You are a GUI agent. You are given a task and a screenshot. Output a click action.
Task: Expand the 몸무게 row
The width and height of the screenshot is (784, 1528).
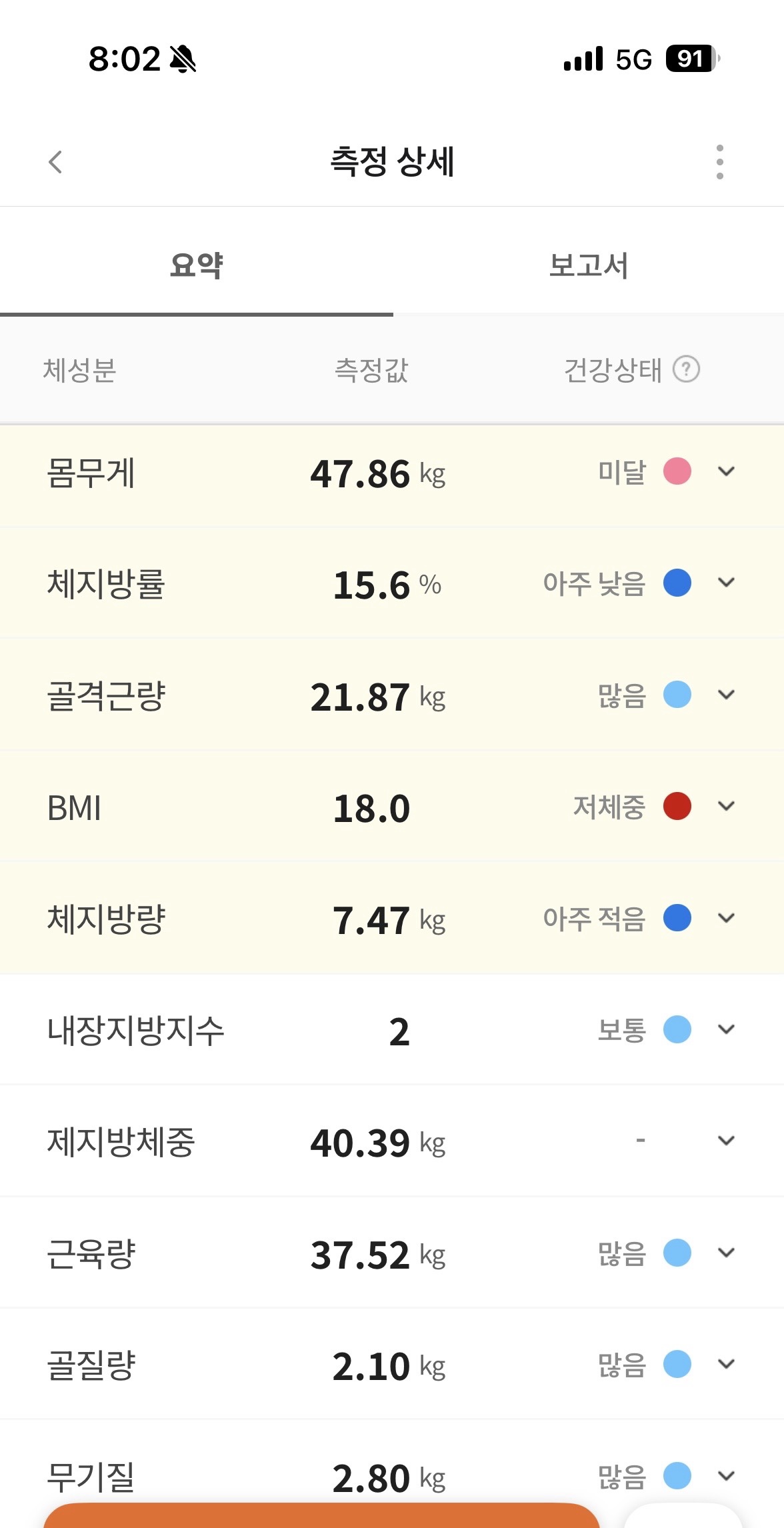coord(726,471)
